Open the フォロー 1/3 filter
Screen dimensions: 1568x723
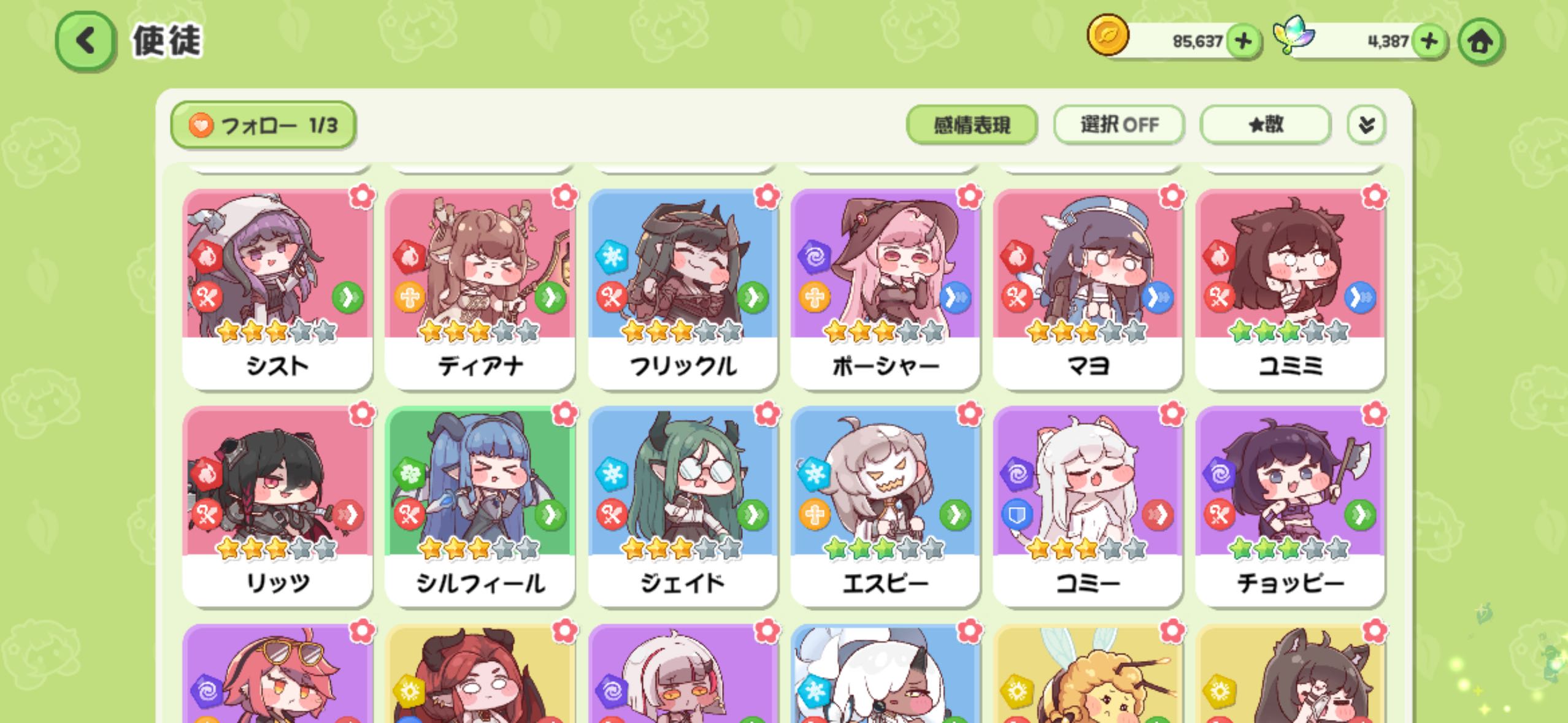point(264,126)
